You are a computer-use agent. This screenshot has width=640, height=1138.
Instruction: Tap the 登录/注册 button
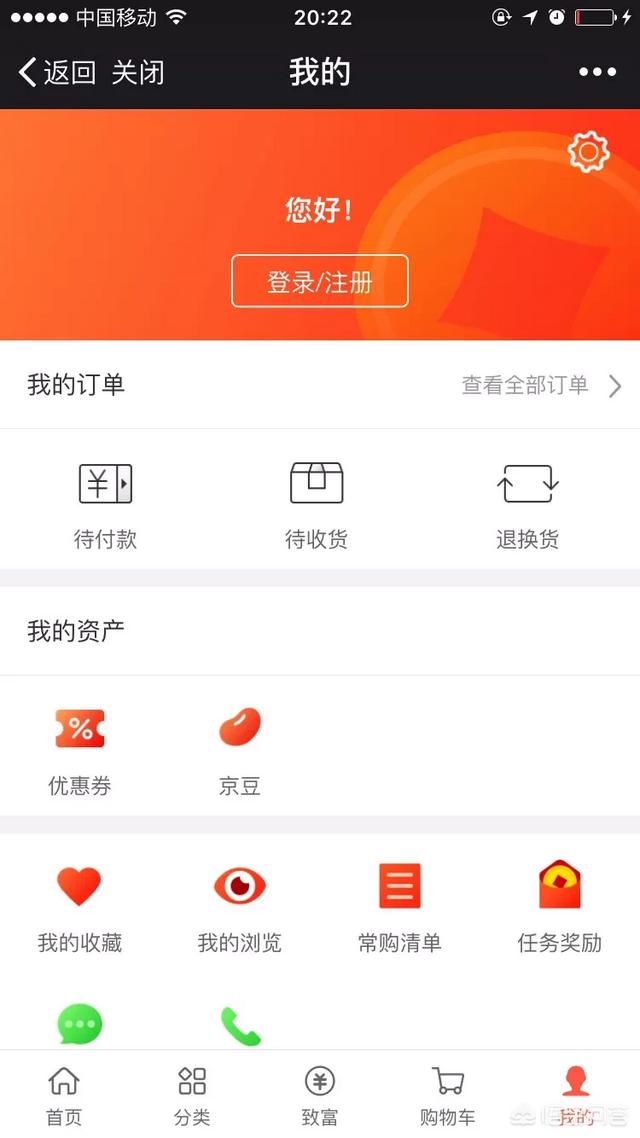[320, 281]
